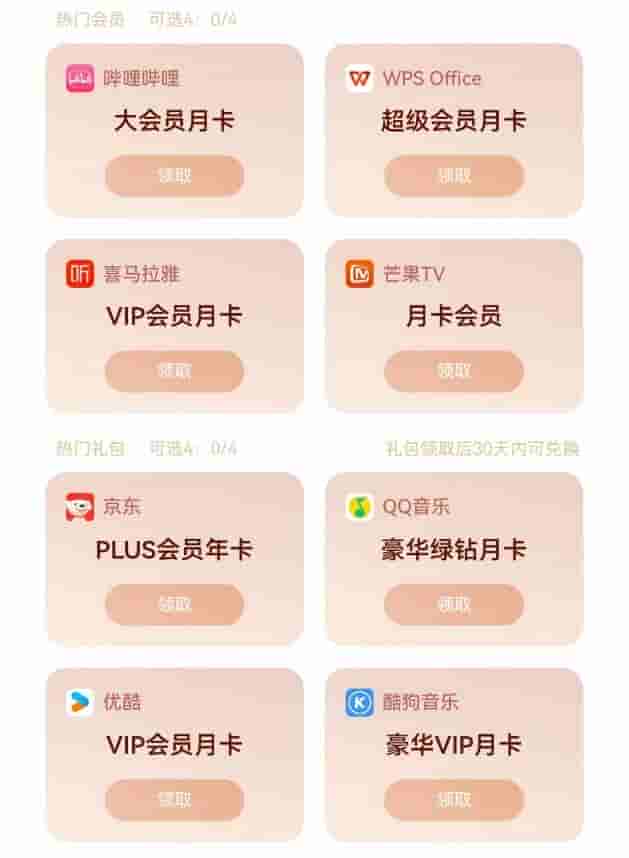Claim the 优酷 VIP会员月卡
This screenshot has width=629, height=858.
pyautogui.click(x=174, y=800)
